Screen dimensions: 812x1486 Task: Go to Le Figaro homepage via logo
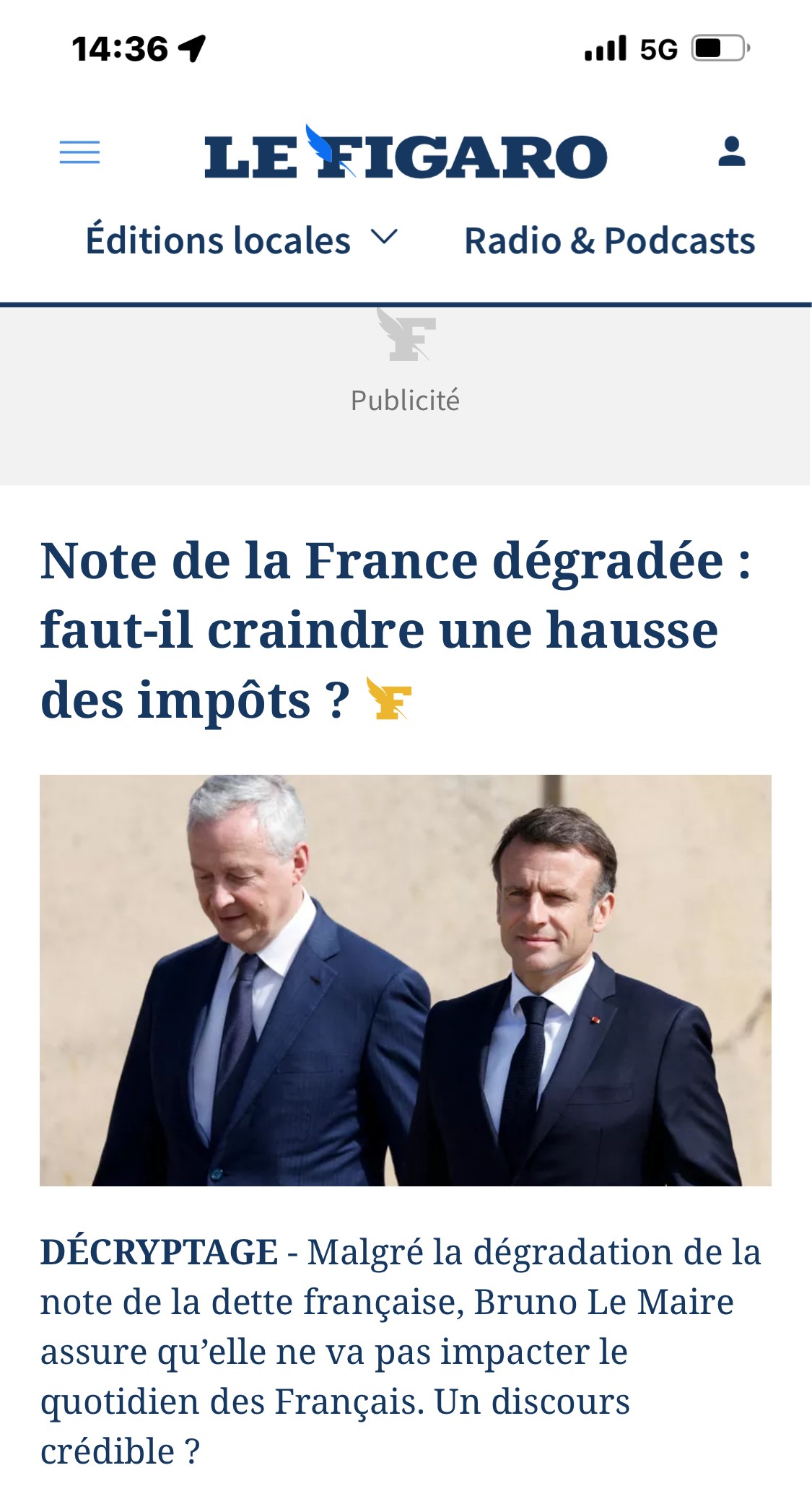406,154
